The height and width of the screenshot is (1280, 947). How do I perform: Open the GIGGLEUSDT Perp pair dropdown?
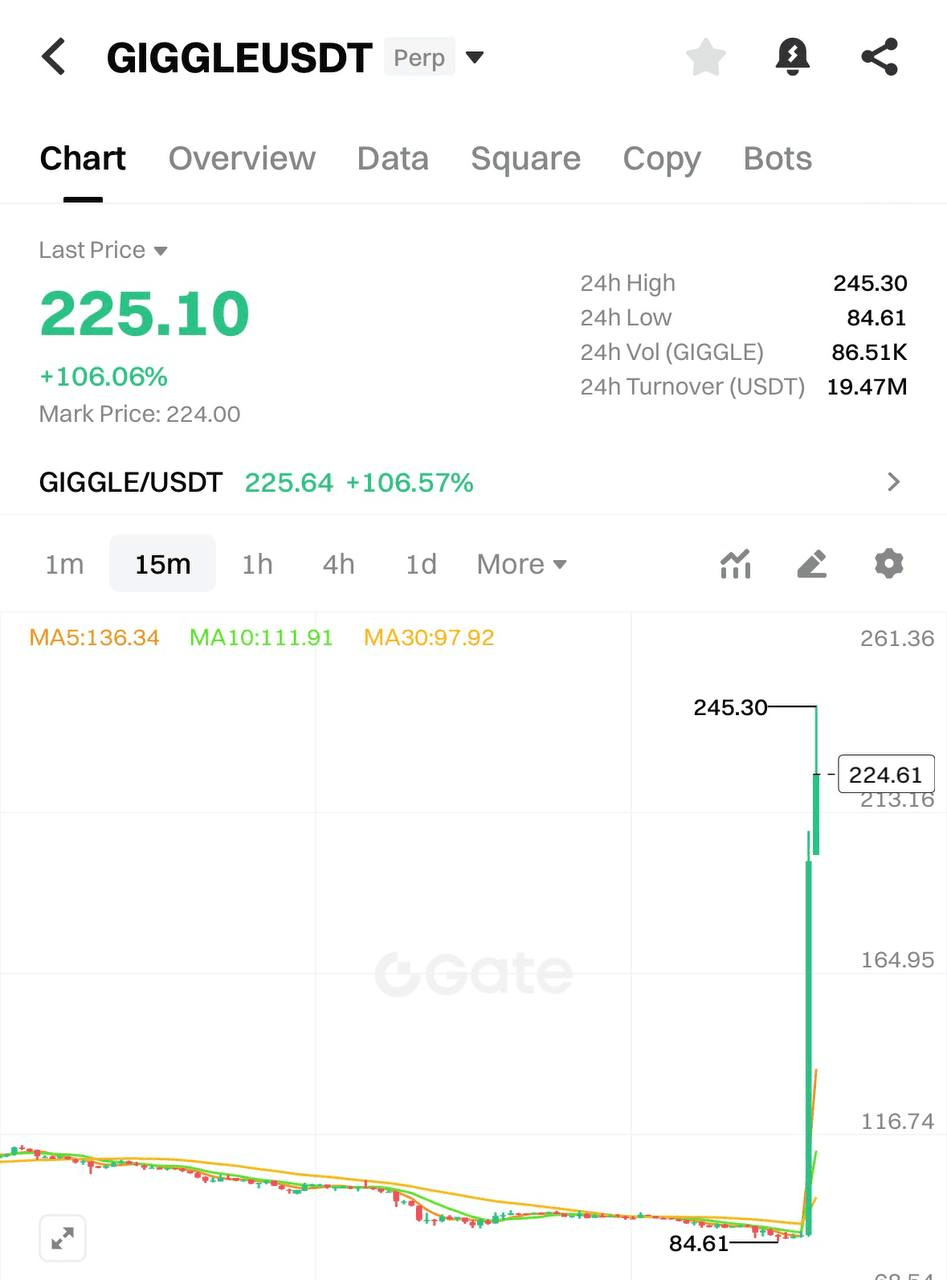[475, 57]
